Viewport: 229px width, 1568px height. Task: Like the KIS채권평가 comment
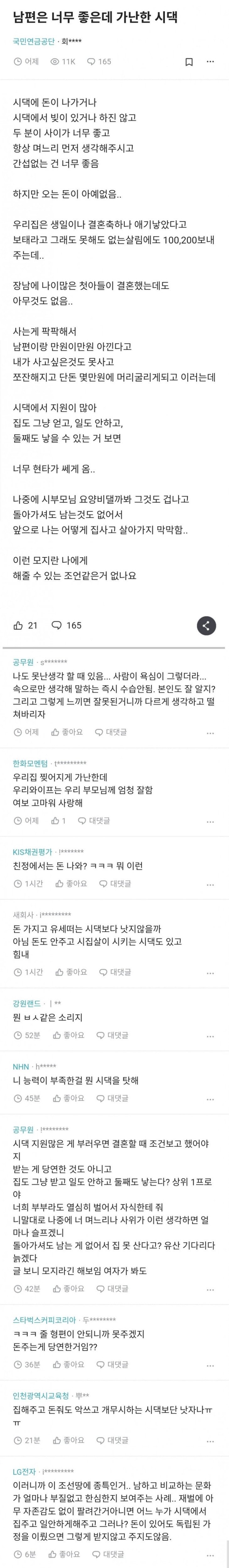coord(71,883)
